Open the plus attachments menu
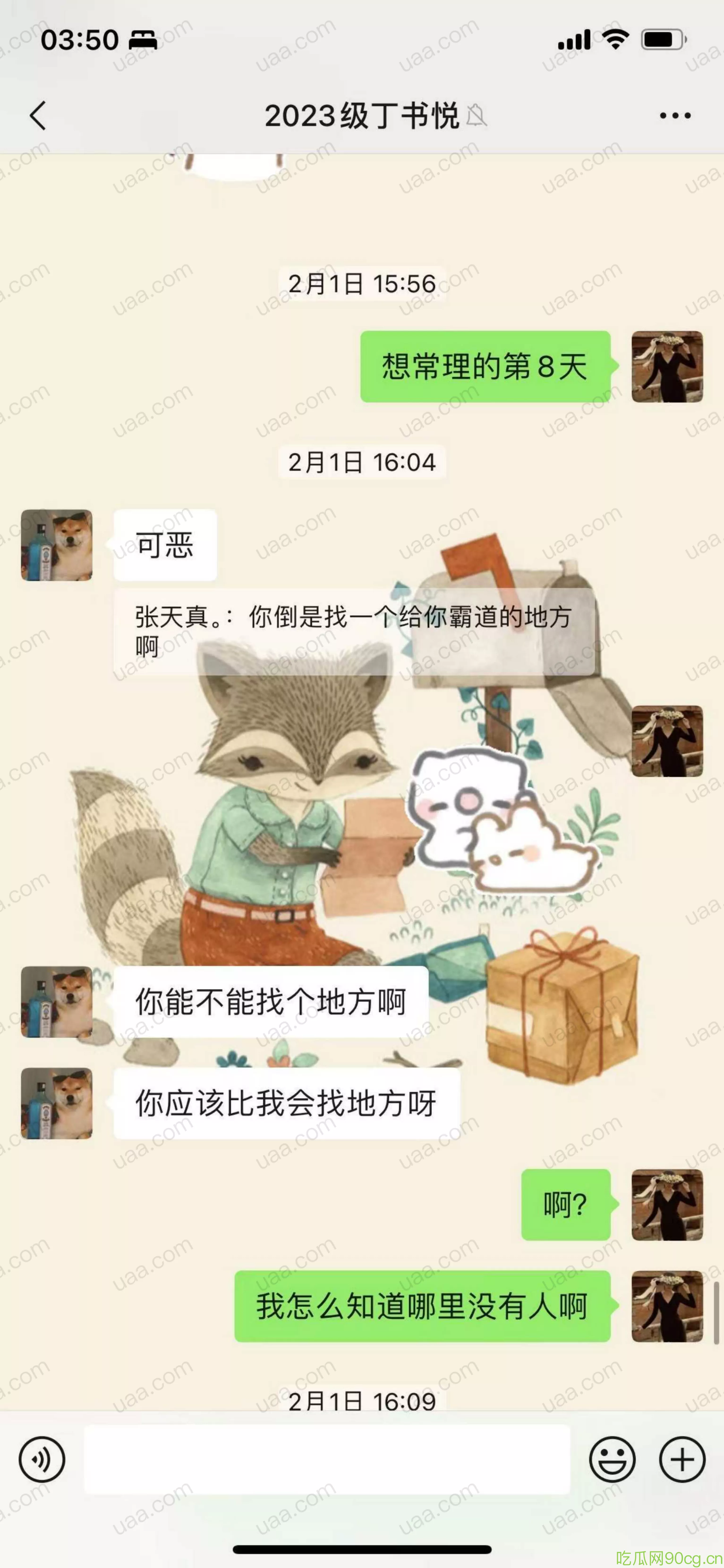This screenshot has height=1568, width=724. (682, 1459)
